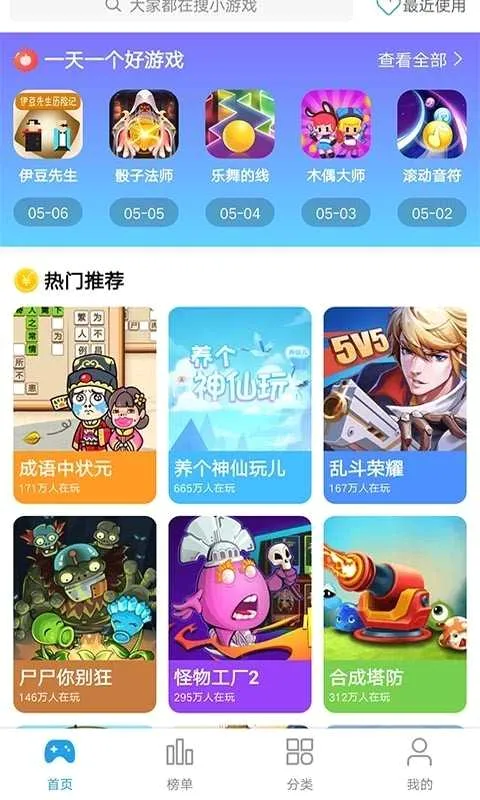The width and height of the screenshot is (480, 800).
Task: Tap the search box for mini games
Action: [x=181, y=7]
